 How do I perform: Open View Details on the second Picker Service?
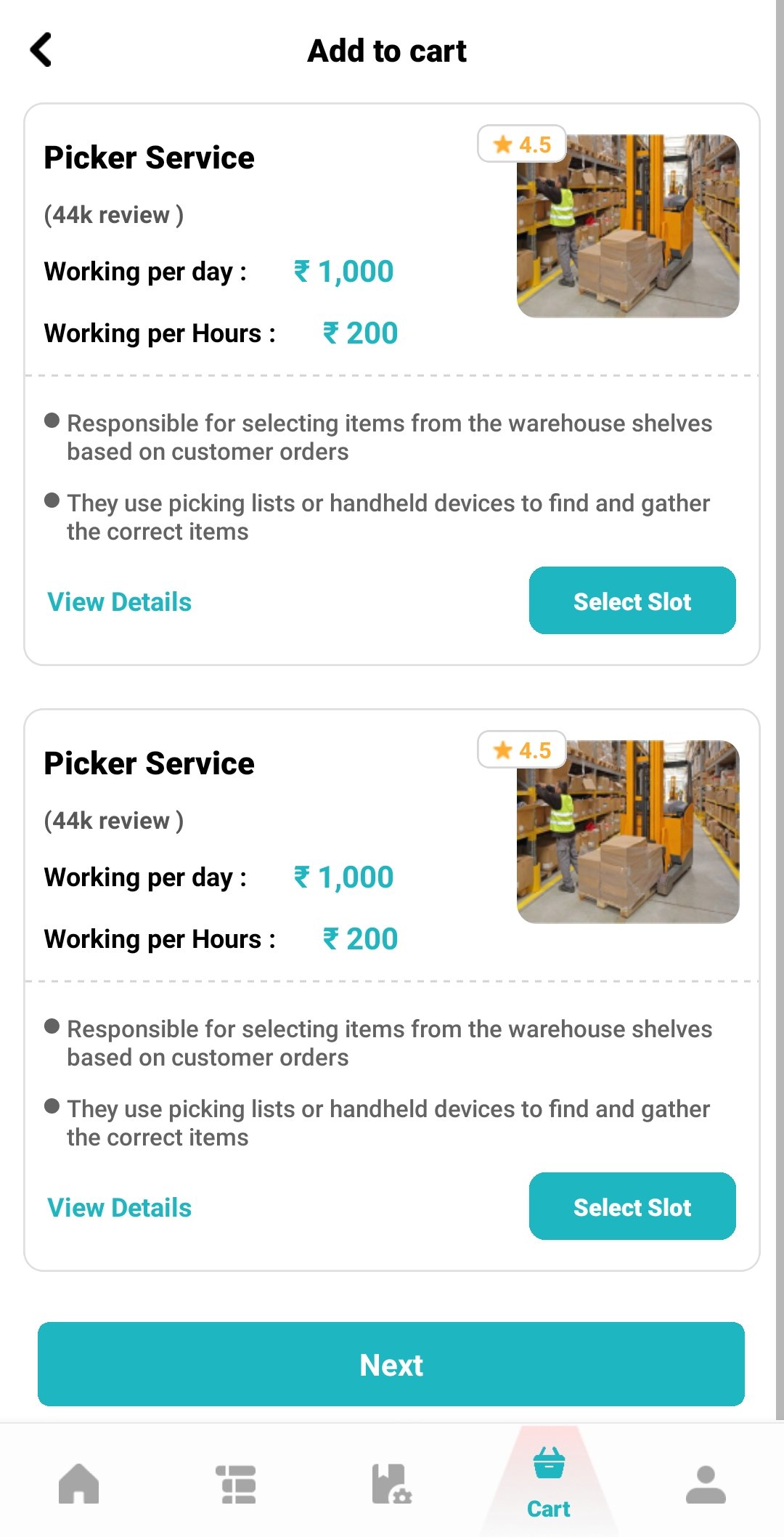point(120,1208)
